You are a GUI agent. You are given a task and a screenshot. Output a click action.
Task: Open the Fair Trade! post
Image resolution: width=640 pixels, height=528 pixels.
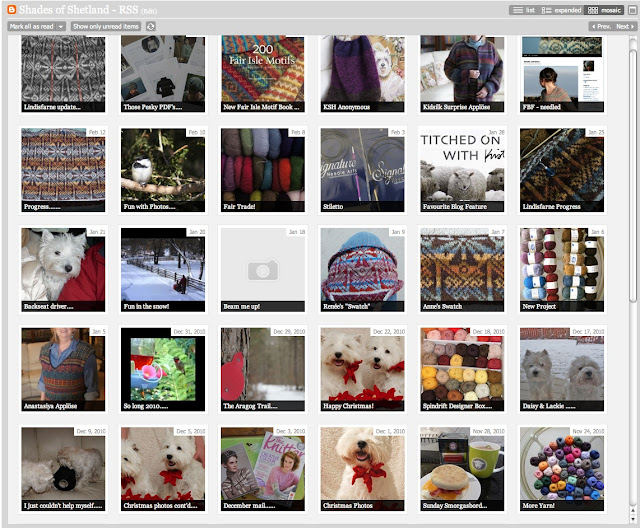[x=262, y=168]
